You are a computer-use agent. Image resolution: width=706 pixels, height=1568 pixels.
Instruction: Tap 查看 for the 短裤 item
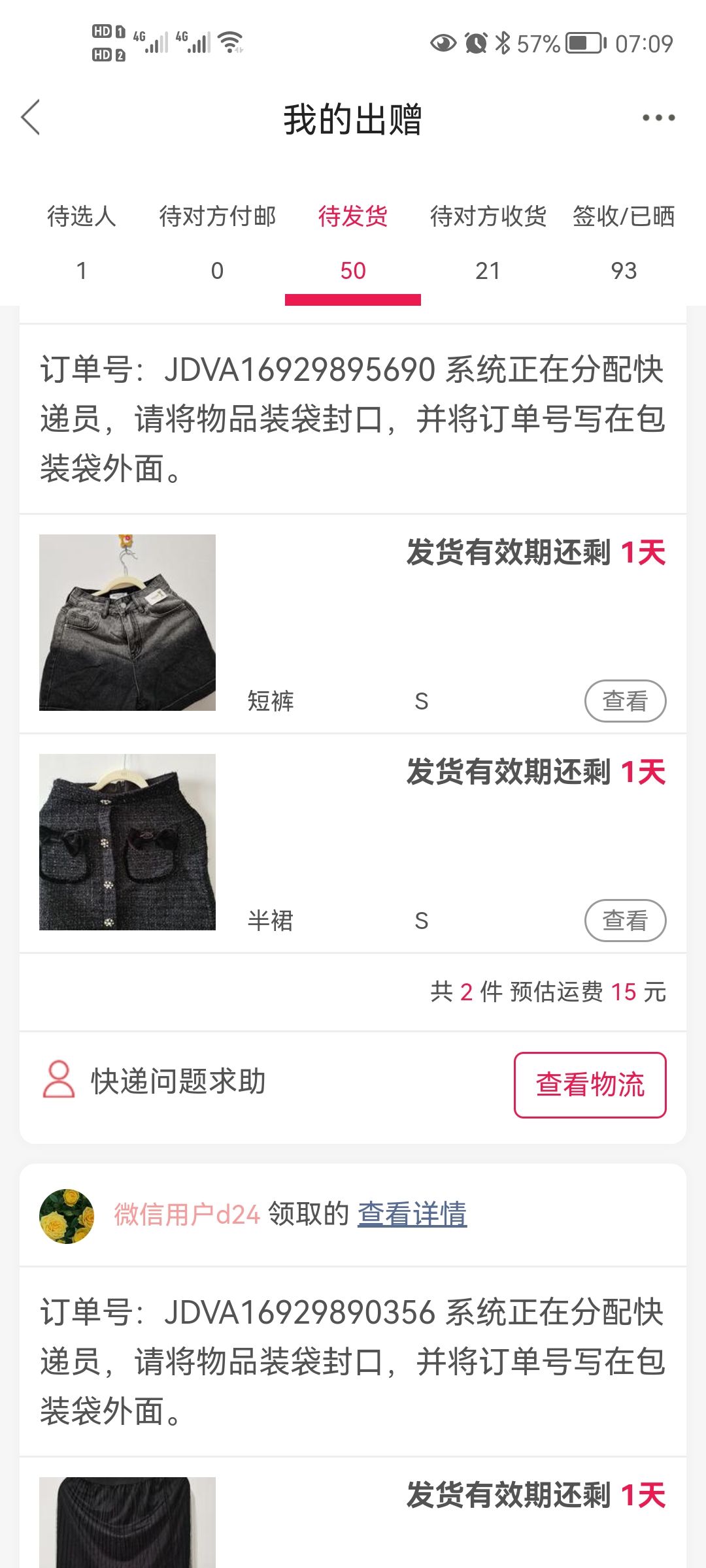[625, 701]
